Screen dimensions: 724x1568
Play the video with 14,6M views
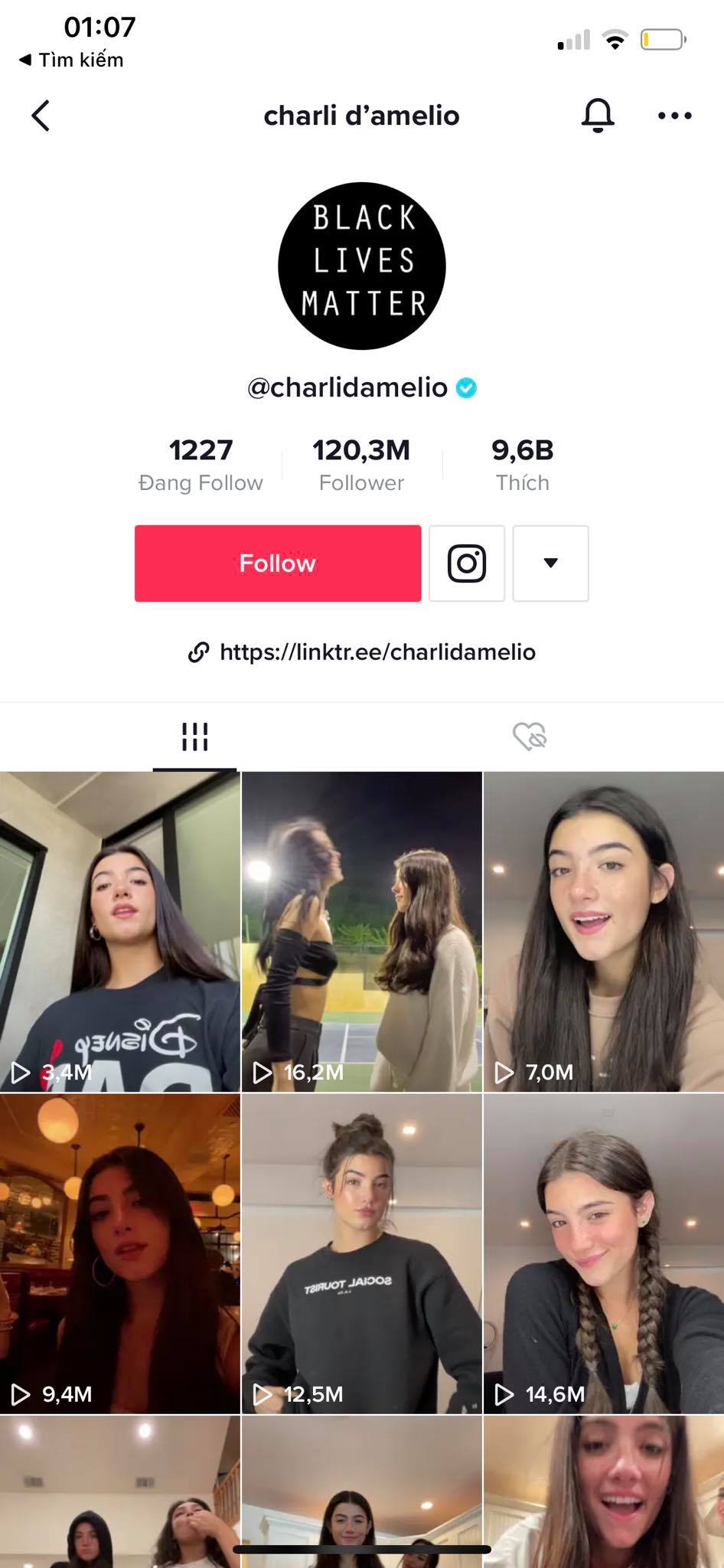pos(604,1253)
